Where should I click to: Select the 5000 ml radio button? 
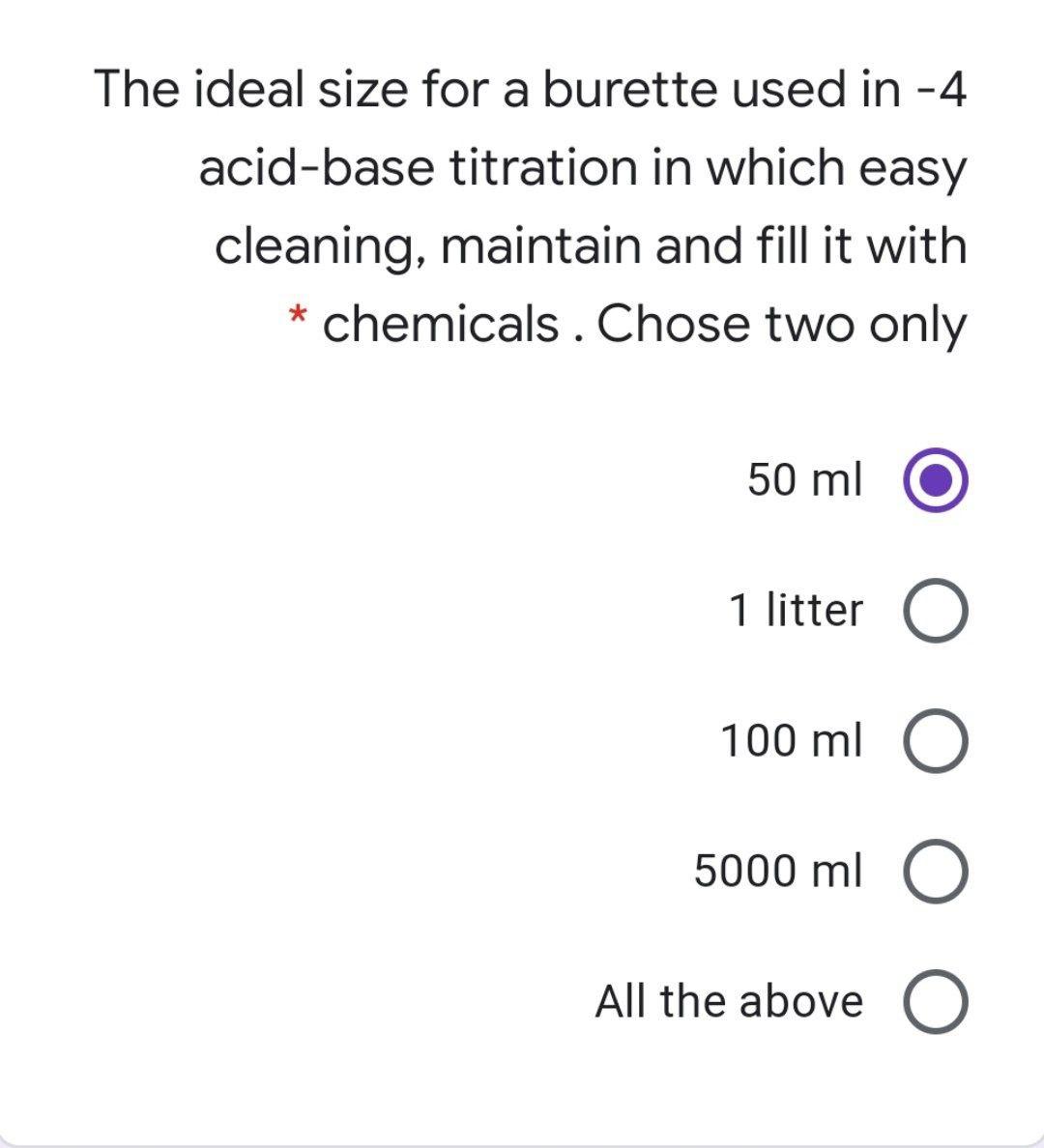coord(935,871)
